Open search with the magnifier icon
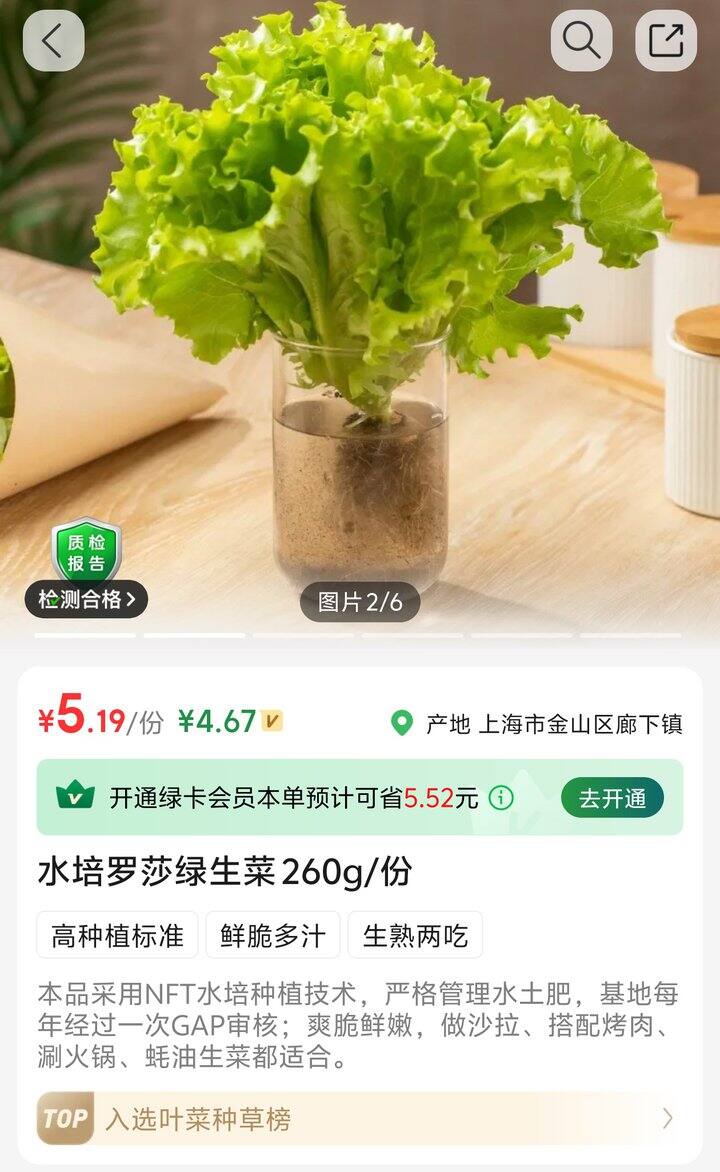 point(581,40)
